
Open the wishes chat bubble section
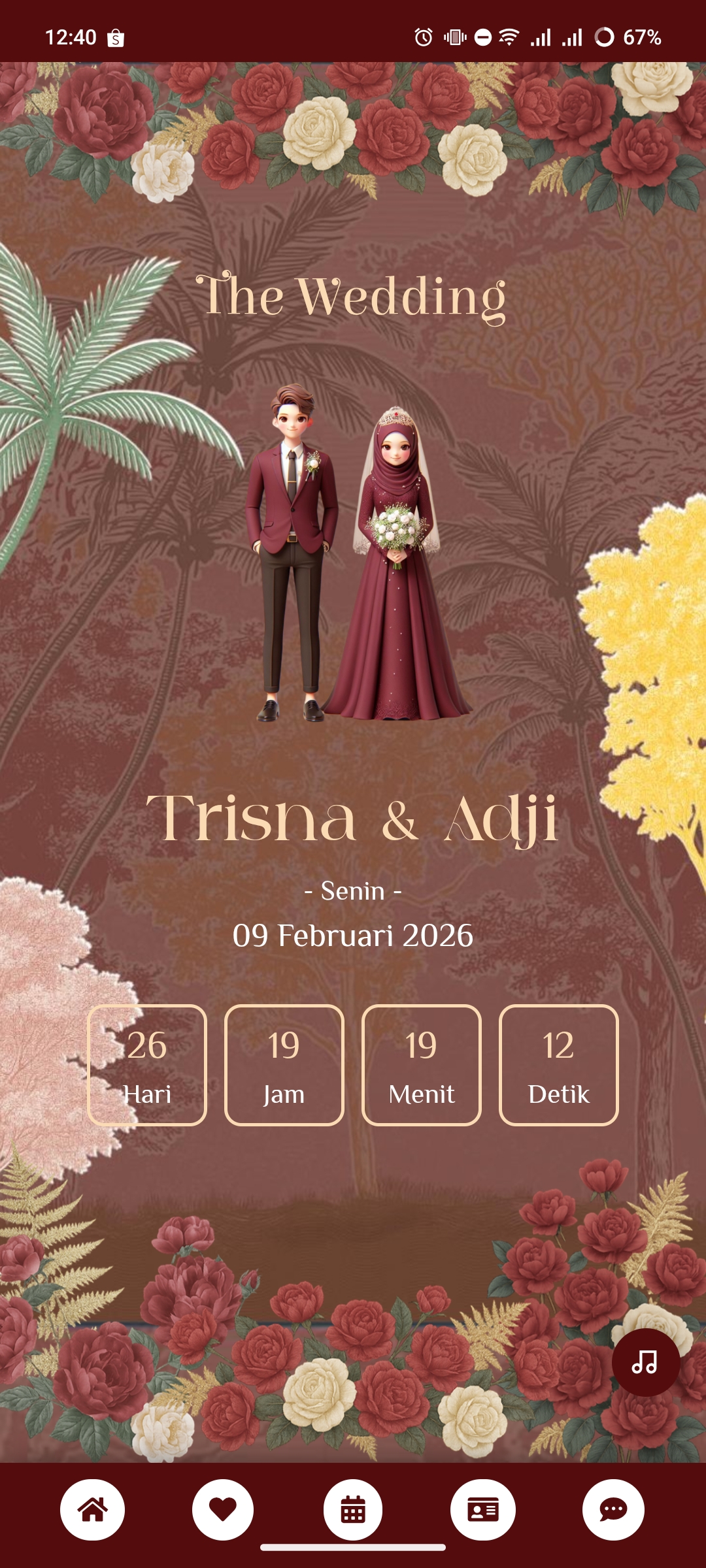tap(613, 1510)
